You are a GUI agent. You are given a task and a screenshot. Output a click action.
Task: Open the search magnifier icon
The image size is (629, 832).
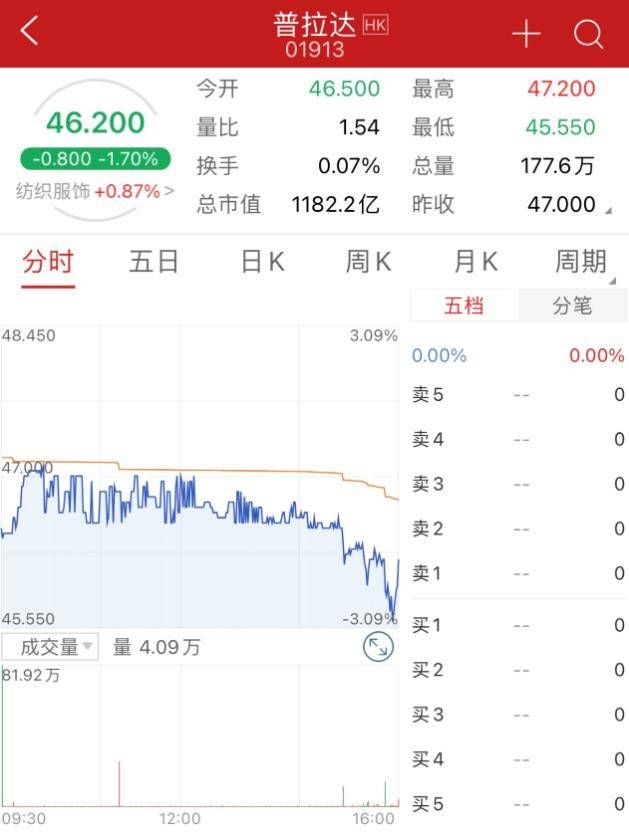coord(589,35)
